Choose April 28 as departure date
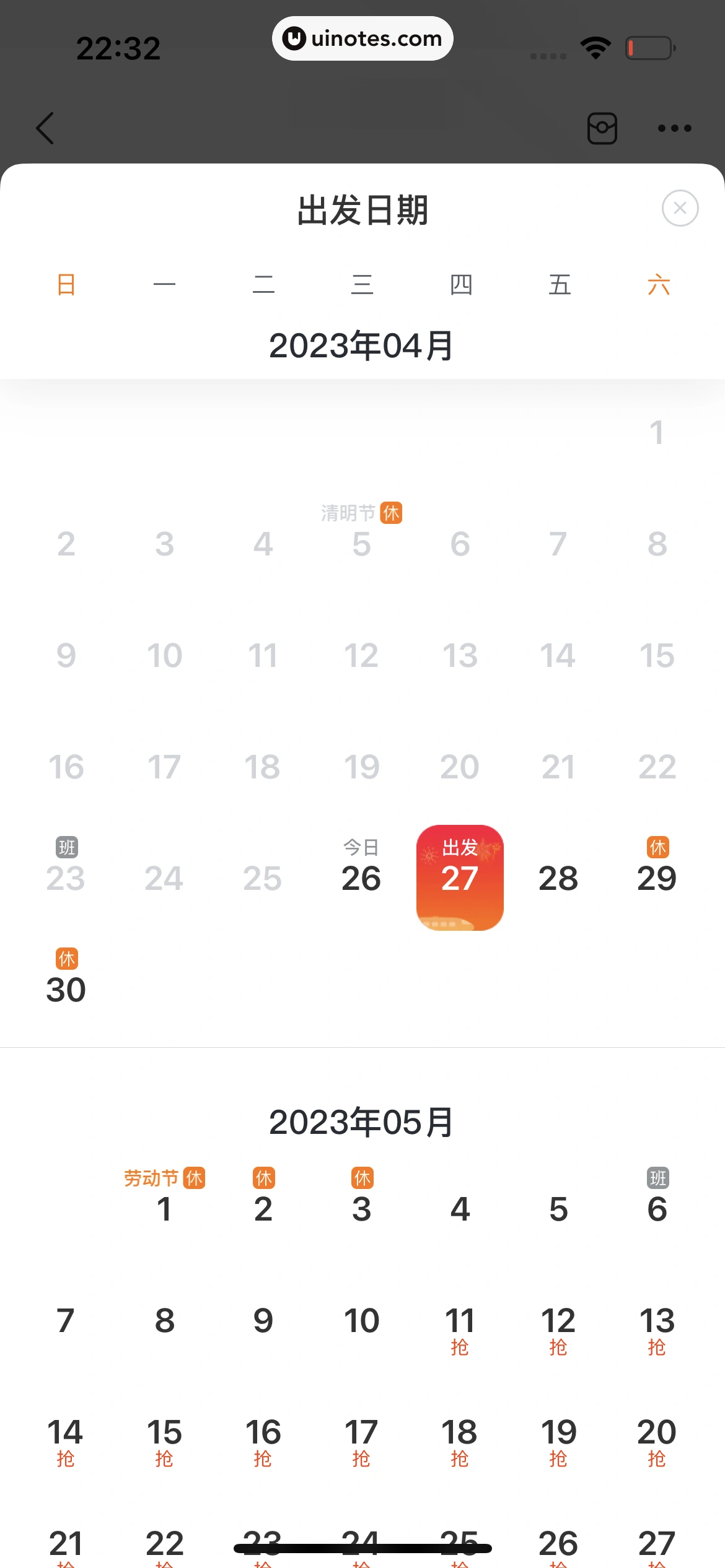 coord(558,878)
